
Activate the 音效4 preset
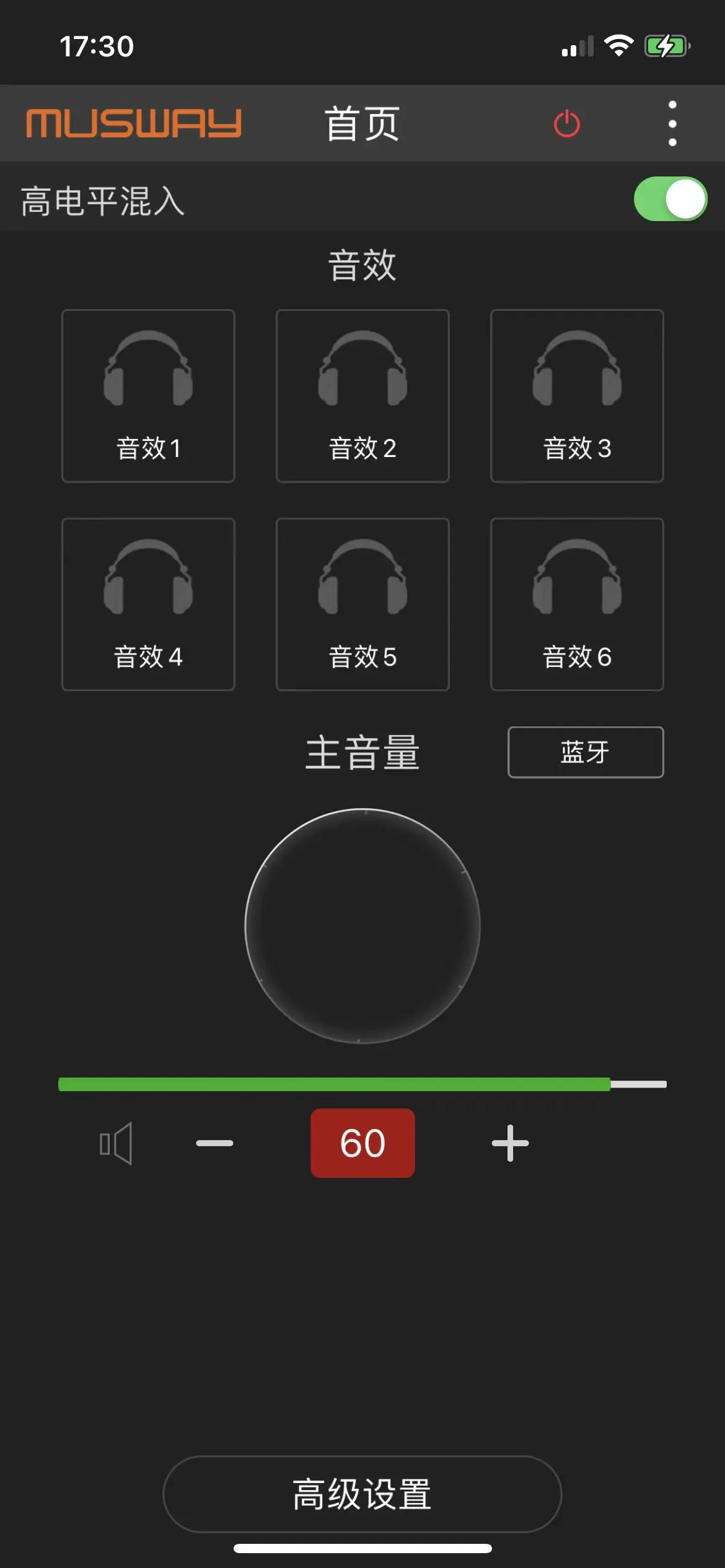(x=148, y=604)
